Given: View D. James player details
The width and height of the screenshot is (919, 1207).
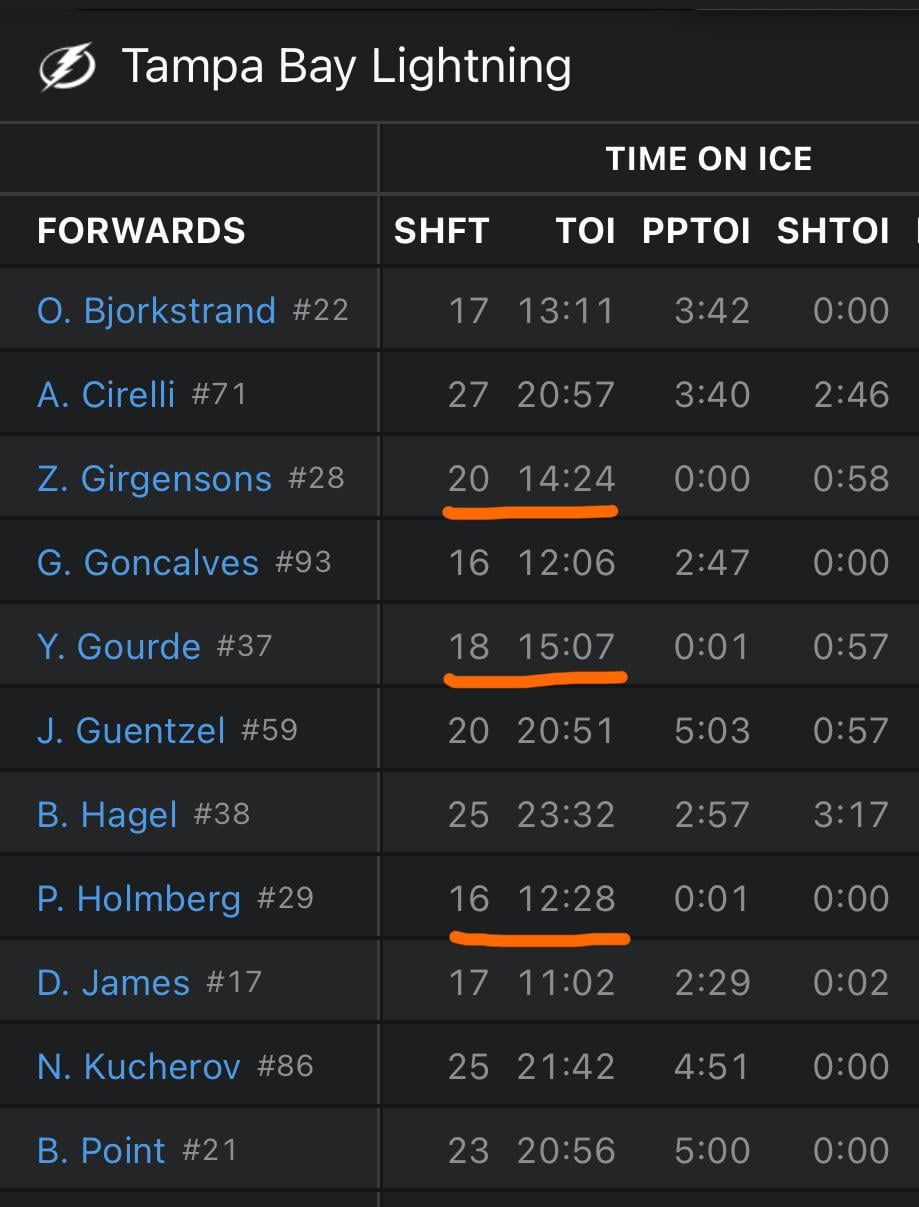Looking at the screenshot, I should pyautogui.click(x=113, y=983).
